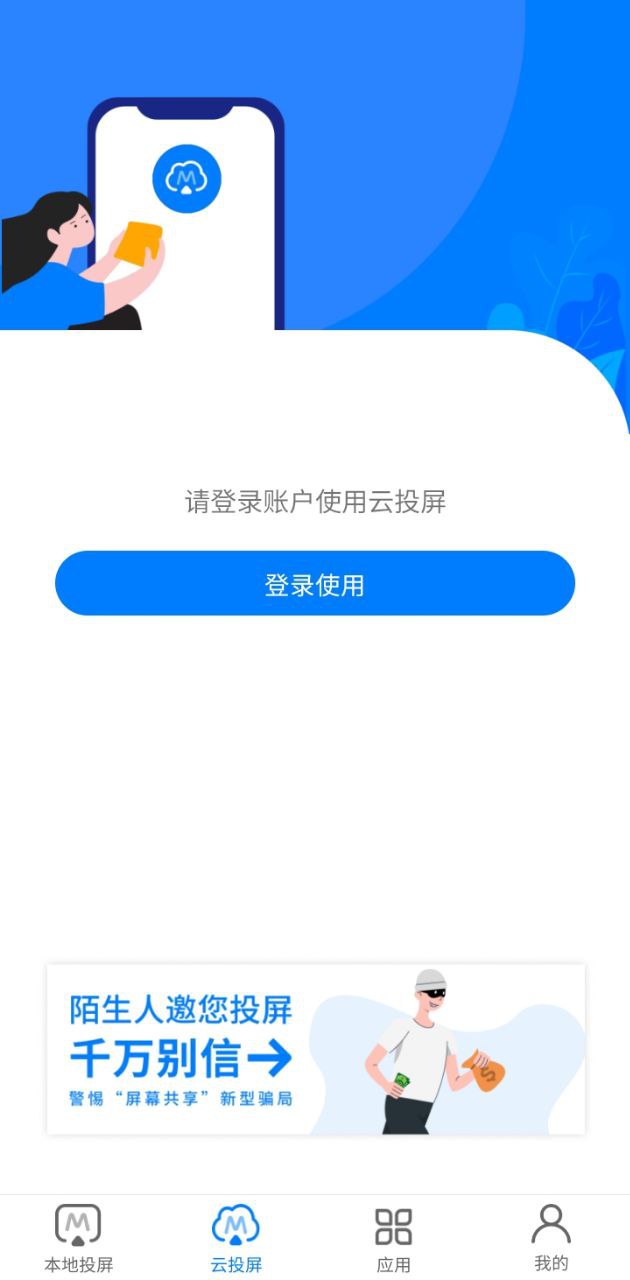Tap the 登录使用 login button

click(x=315, y=583)
